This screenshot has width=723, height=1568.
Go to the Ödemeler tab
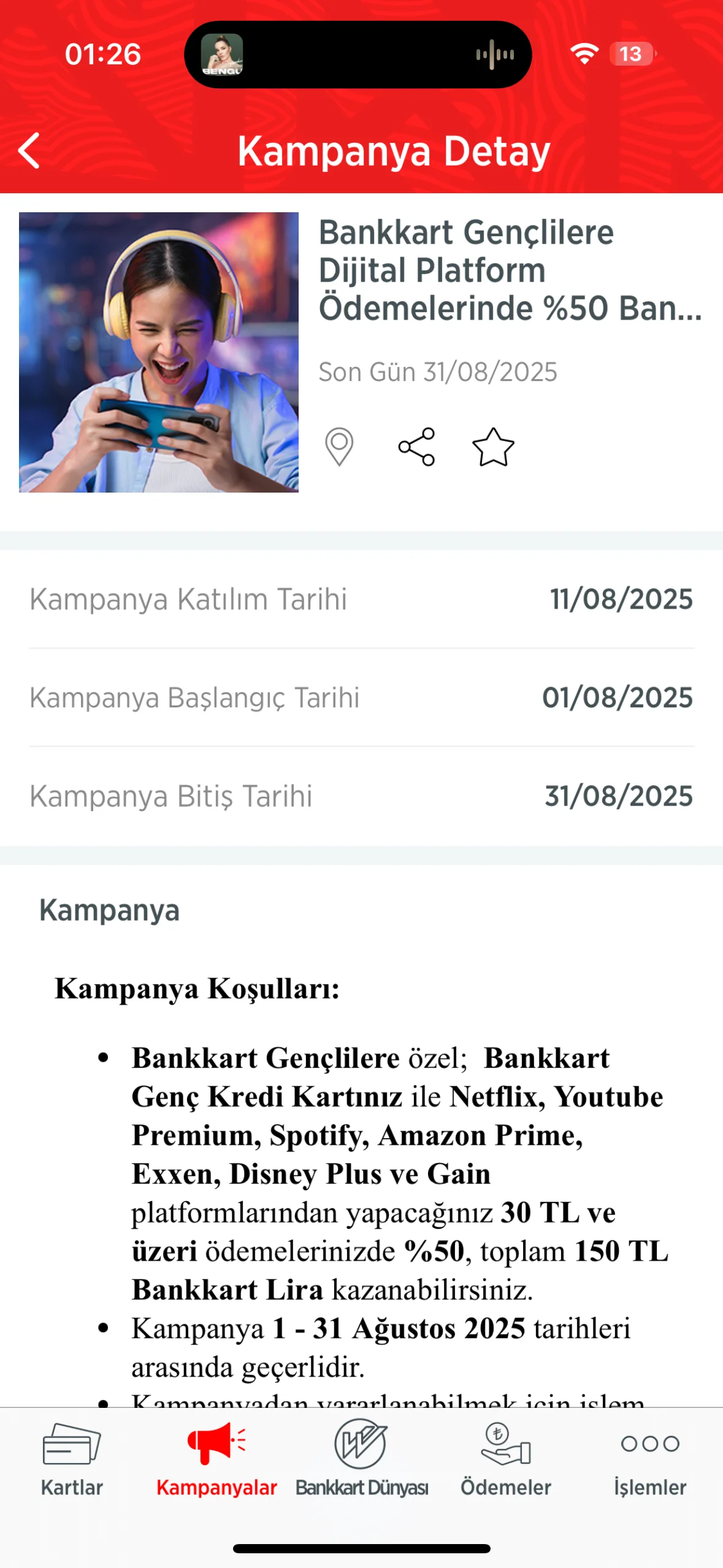(506, 1459)
